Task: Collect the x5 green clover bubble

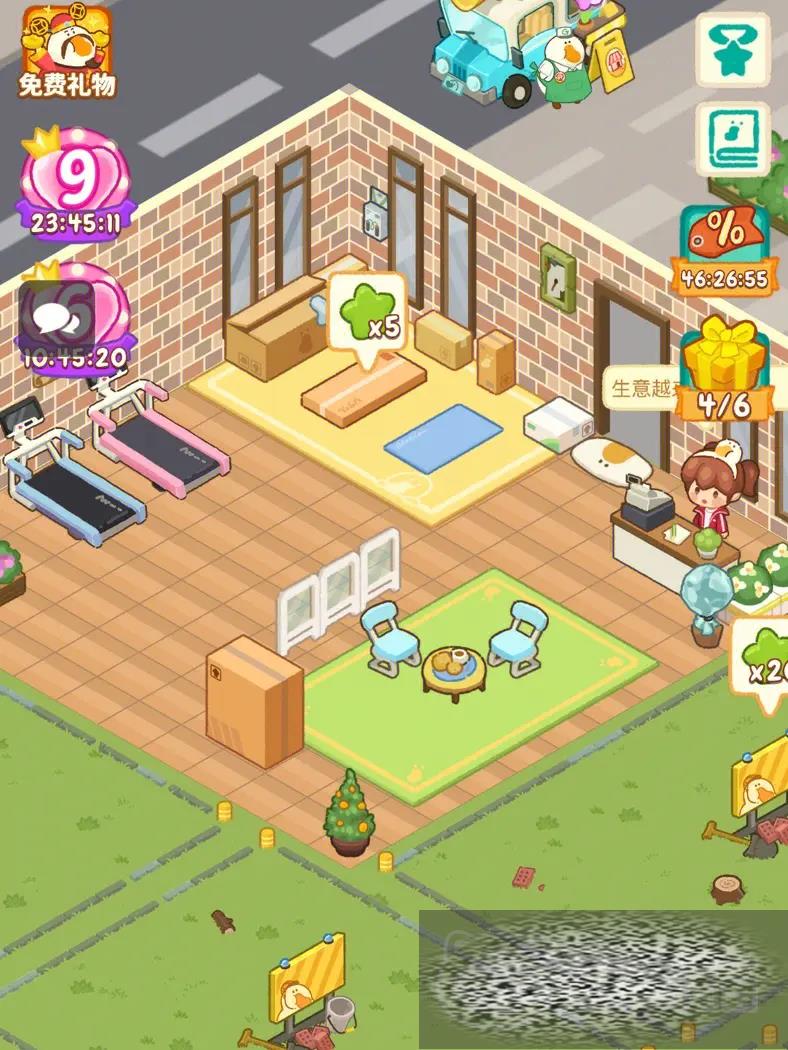Action: 367,312
